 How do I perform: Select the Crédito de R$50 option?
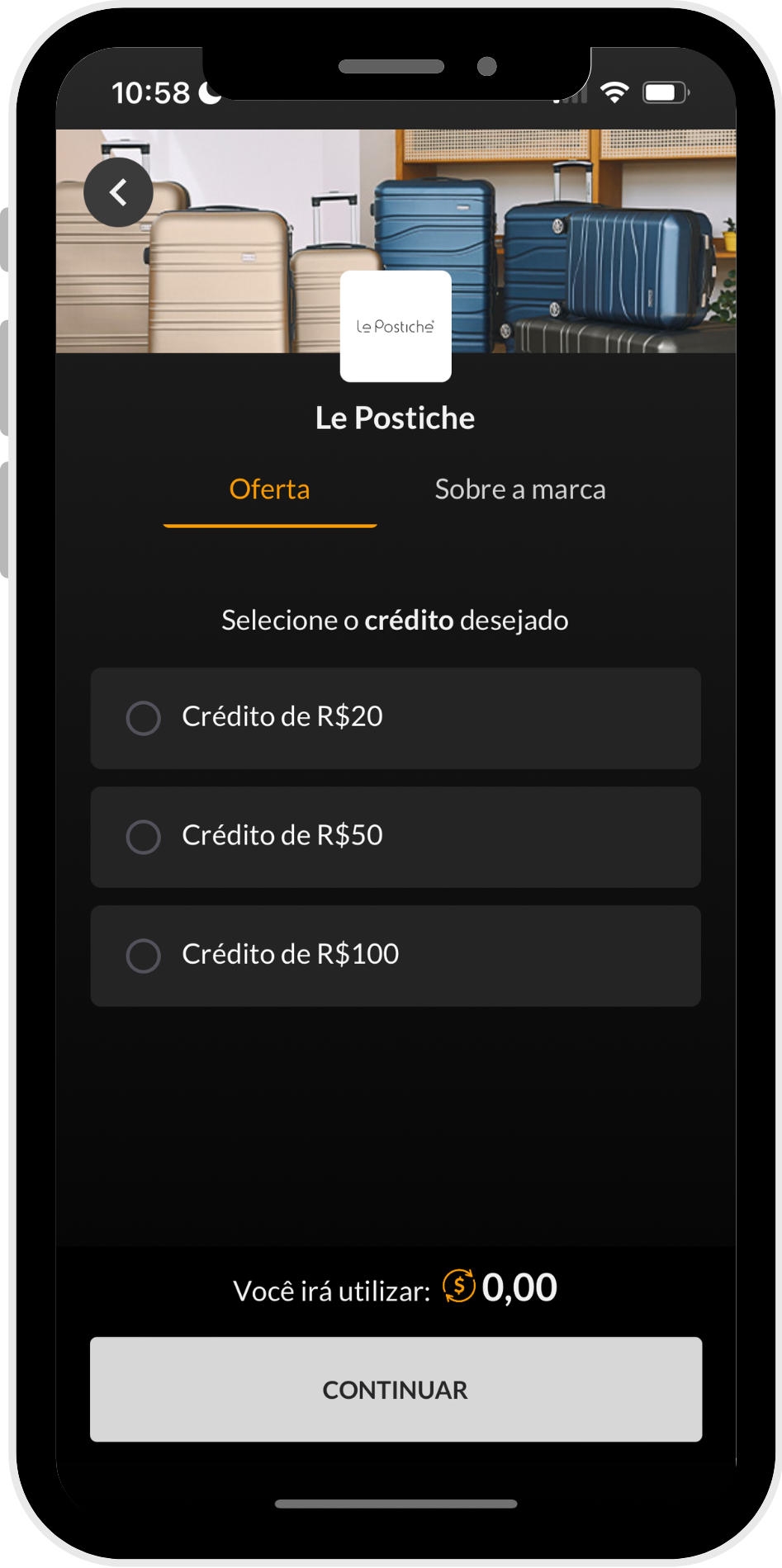396,837
